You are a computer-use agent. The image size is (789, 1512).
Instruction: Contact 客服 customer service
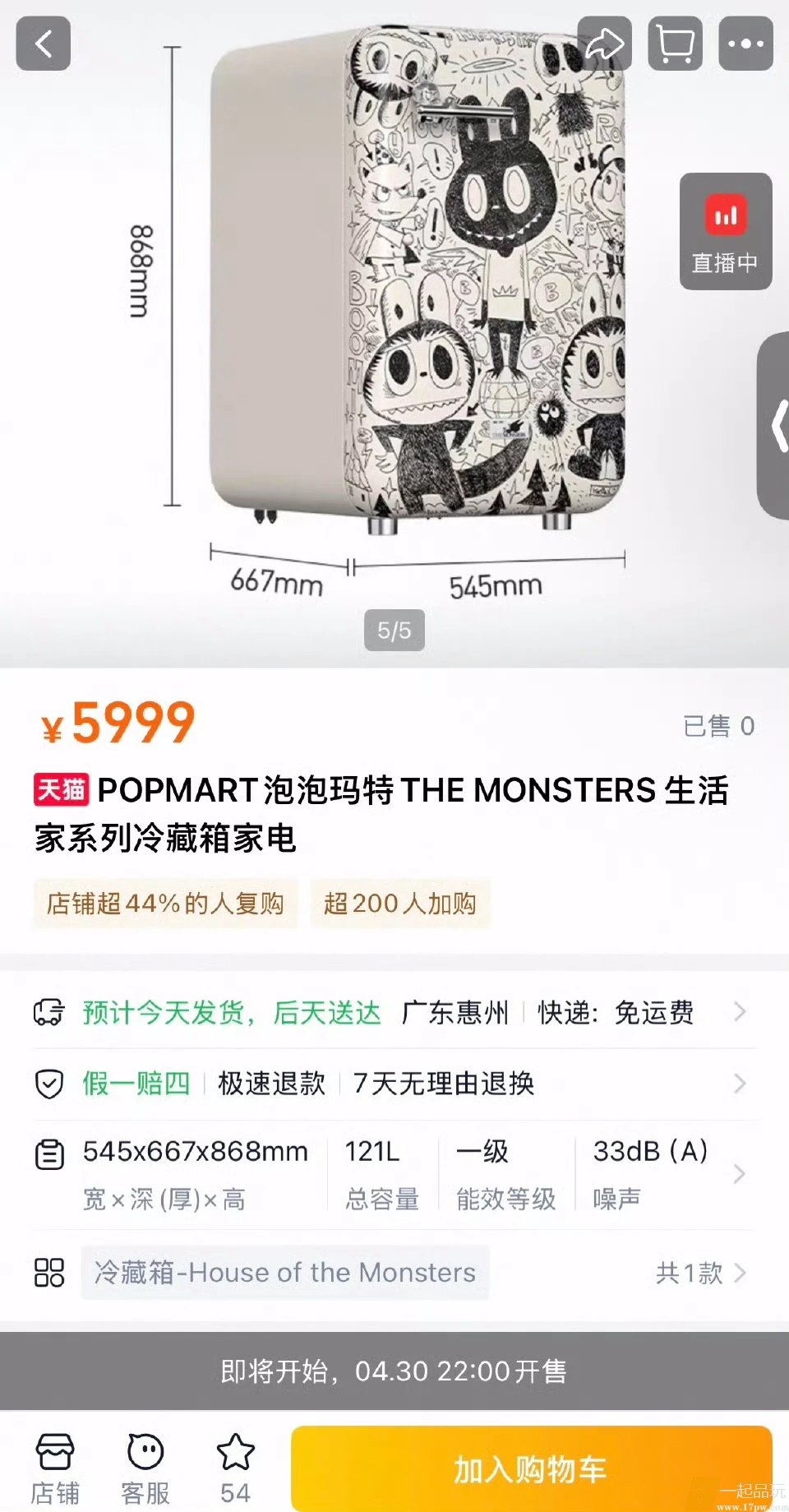pyautogui.click(x=145, y=1468)
